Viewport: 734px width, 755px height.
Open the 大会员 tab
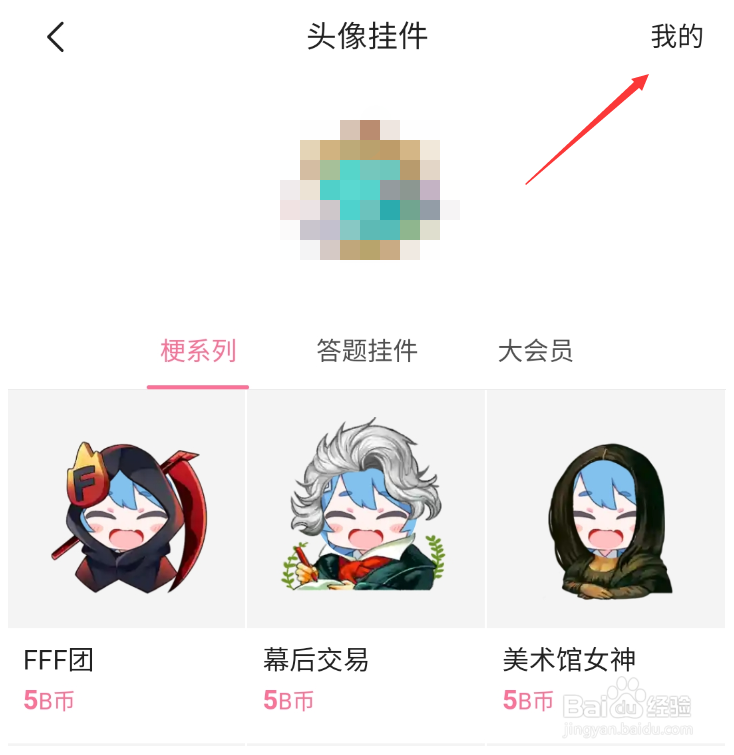(535, 351)
